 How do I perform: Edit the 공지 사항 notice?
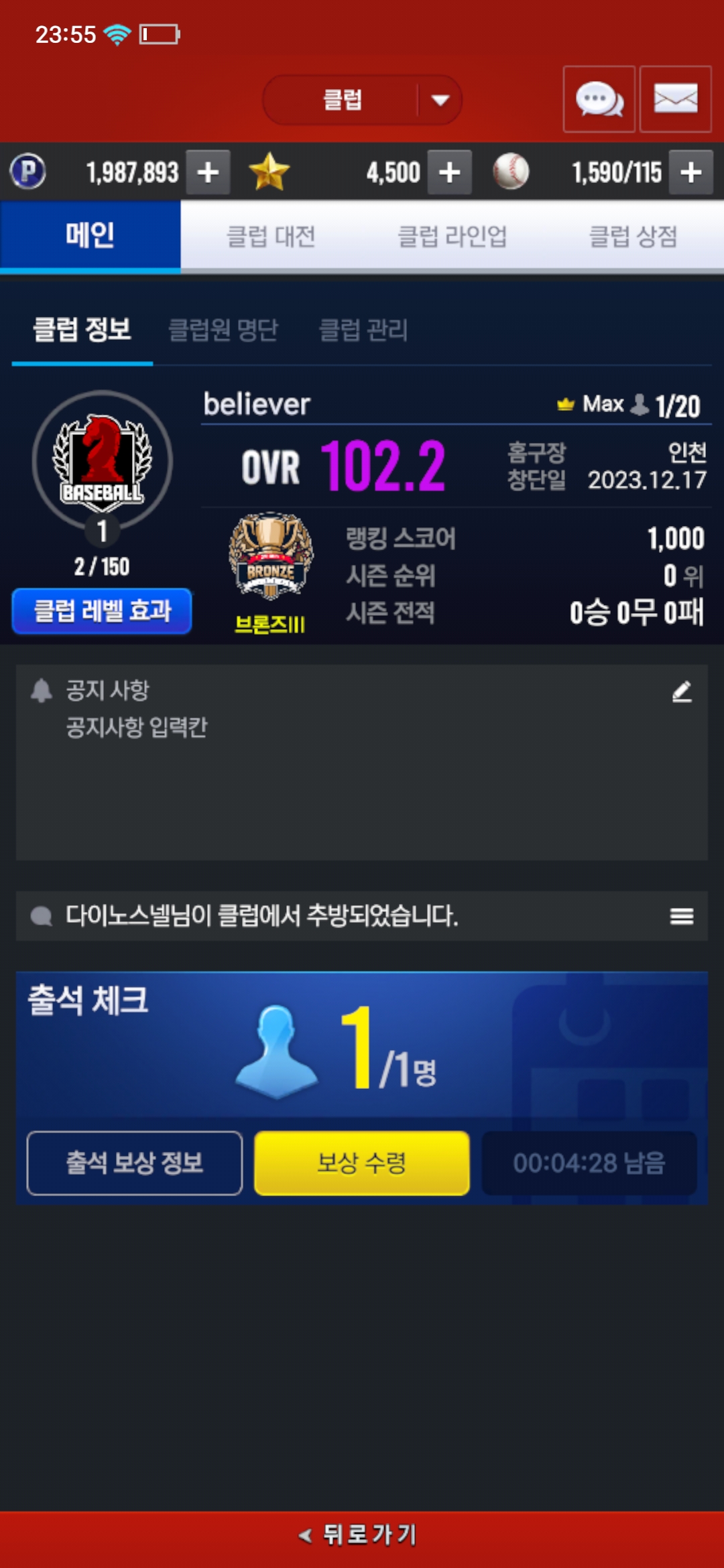(x=682, y=692)
